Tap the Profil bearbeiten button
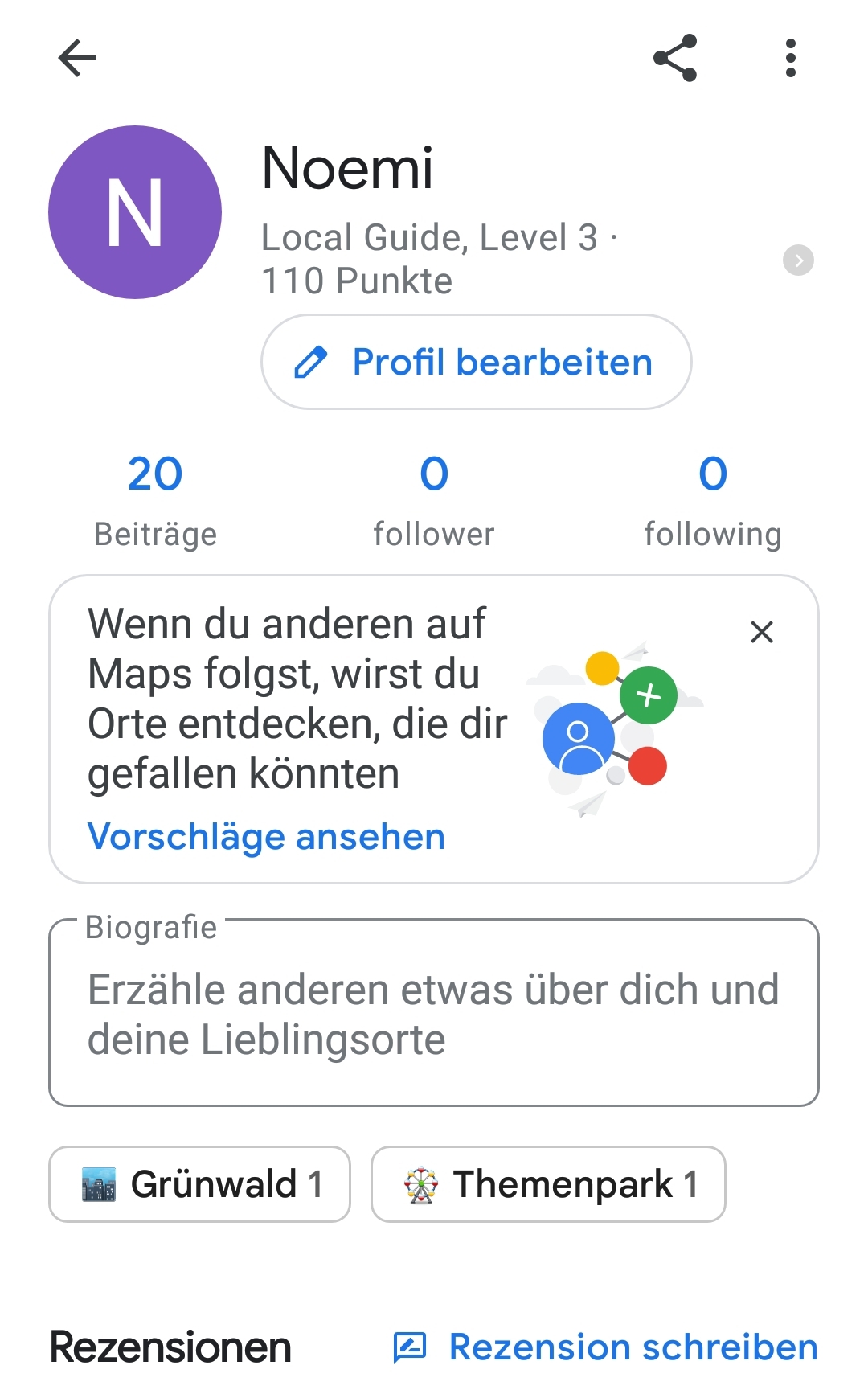The height and width of the screenshot is (1386, 868). pos(476,362)
